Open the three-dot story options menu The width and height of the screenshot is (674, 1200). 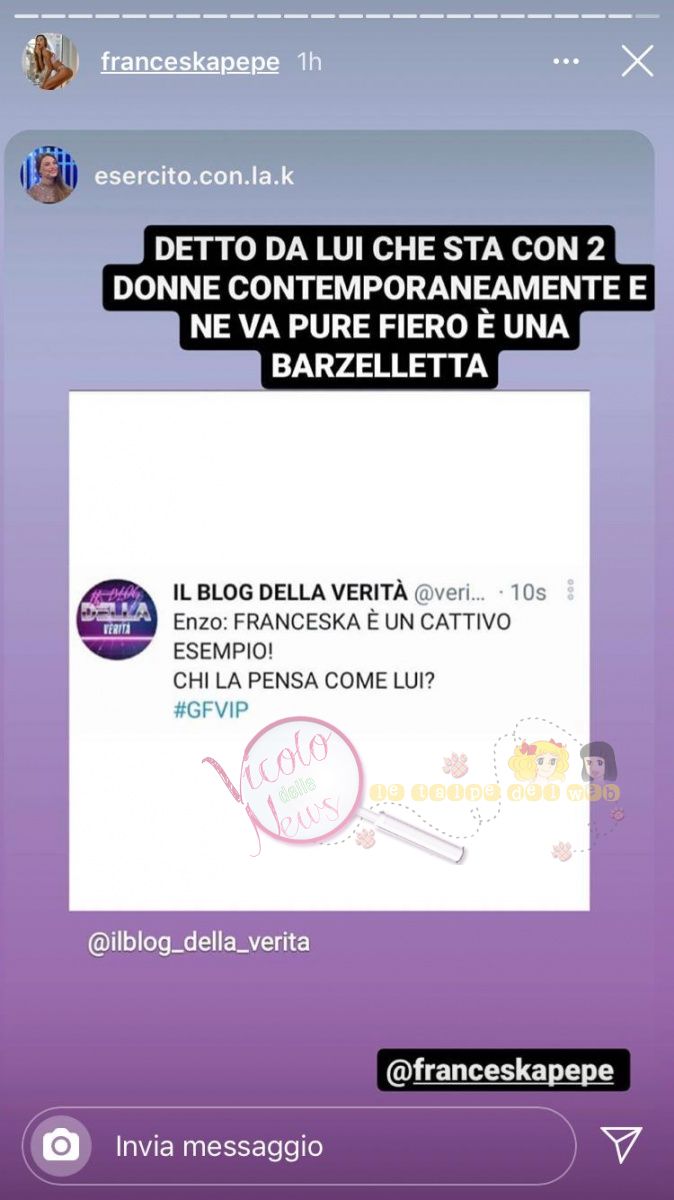pos(566,62)
